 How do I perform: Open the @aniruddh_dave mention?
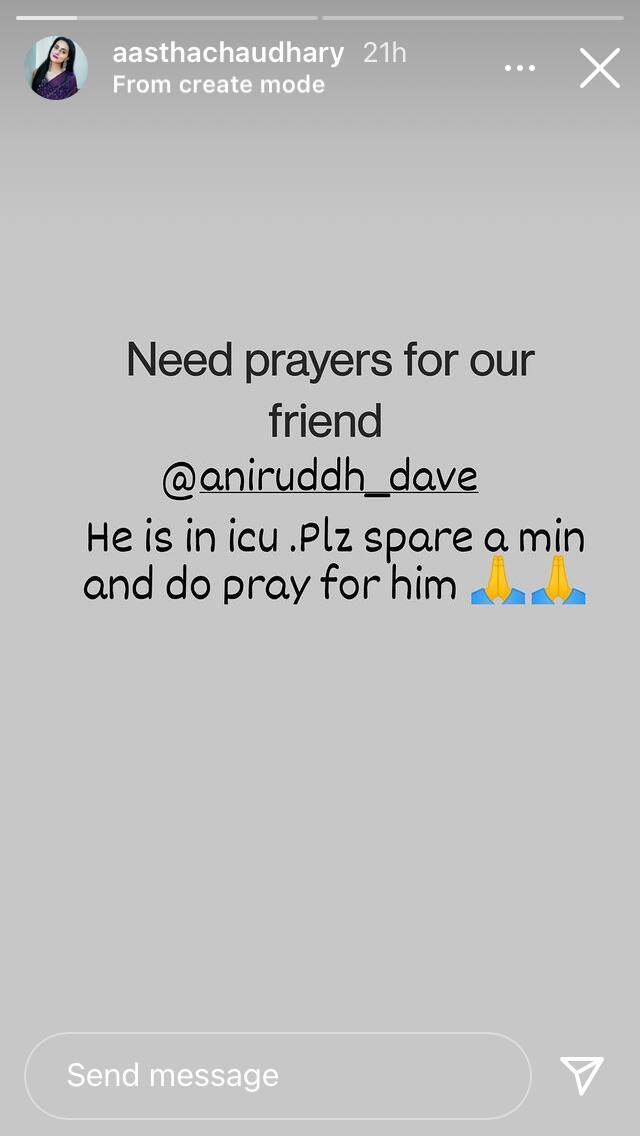320,478
